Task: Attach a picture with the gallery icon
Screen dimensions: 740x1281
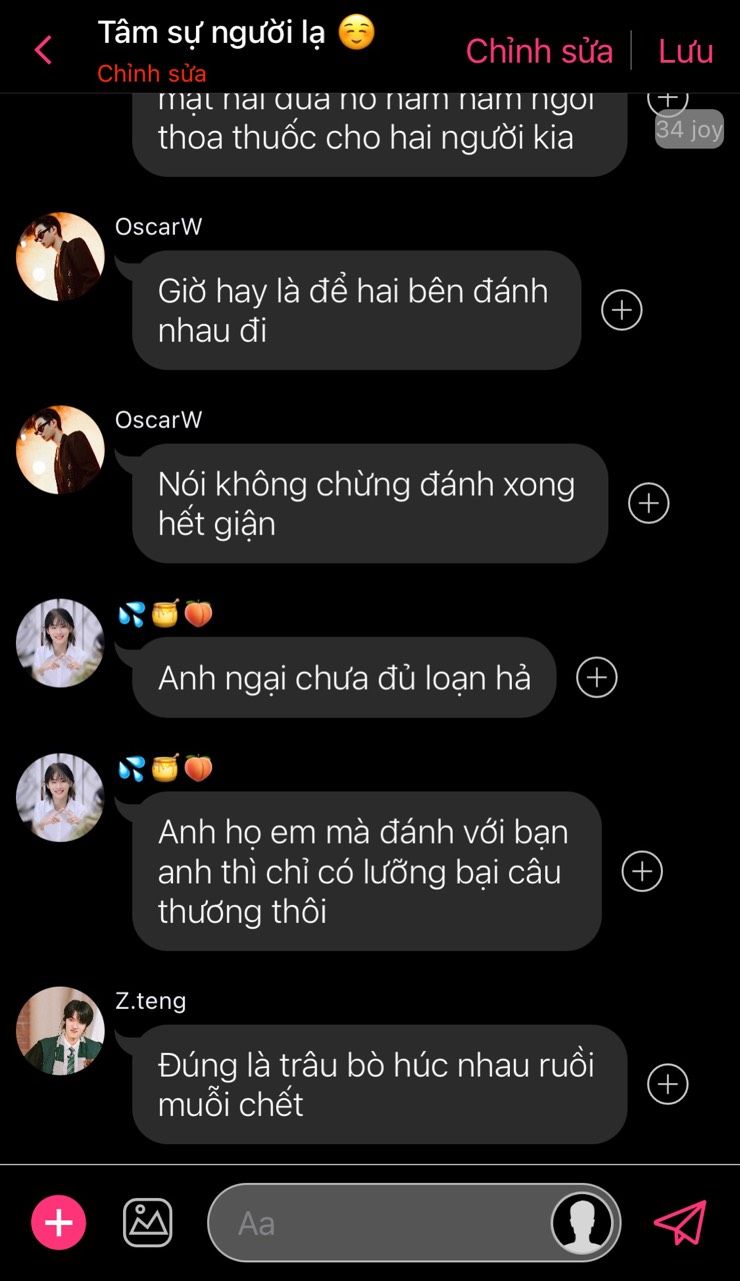Action: (148, 1223)
